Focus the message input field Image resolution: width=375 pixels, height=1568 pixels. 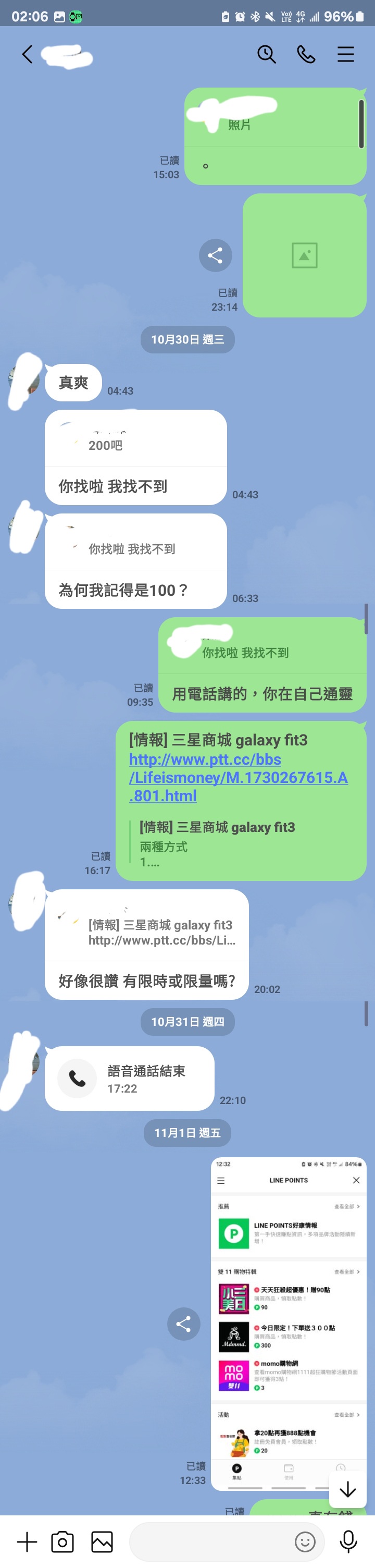tap(210, 1541)
